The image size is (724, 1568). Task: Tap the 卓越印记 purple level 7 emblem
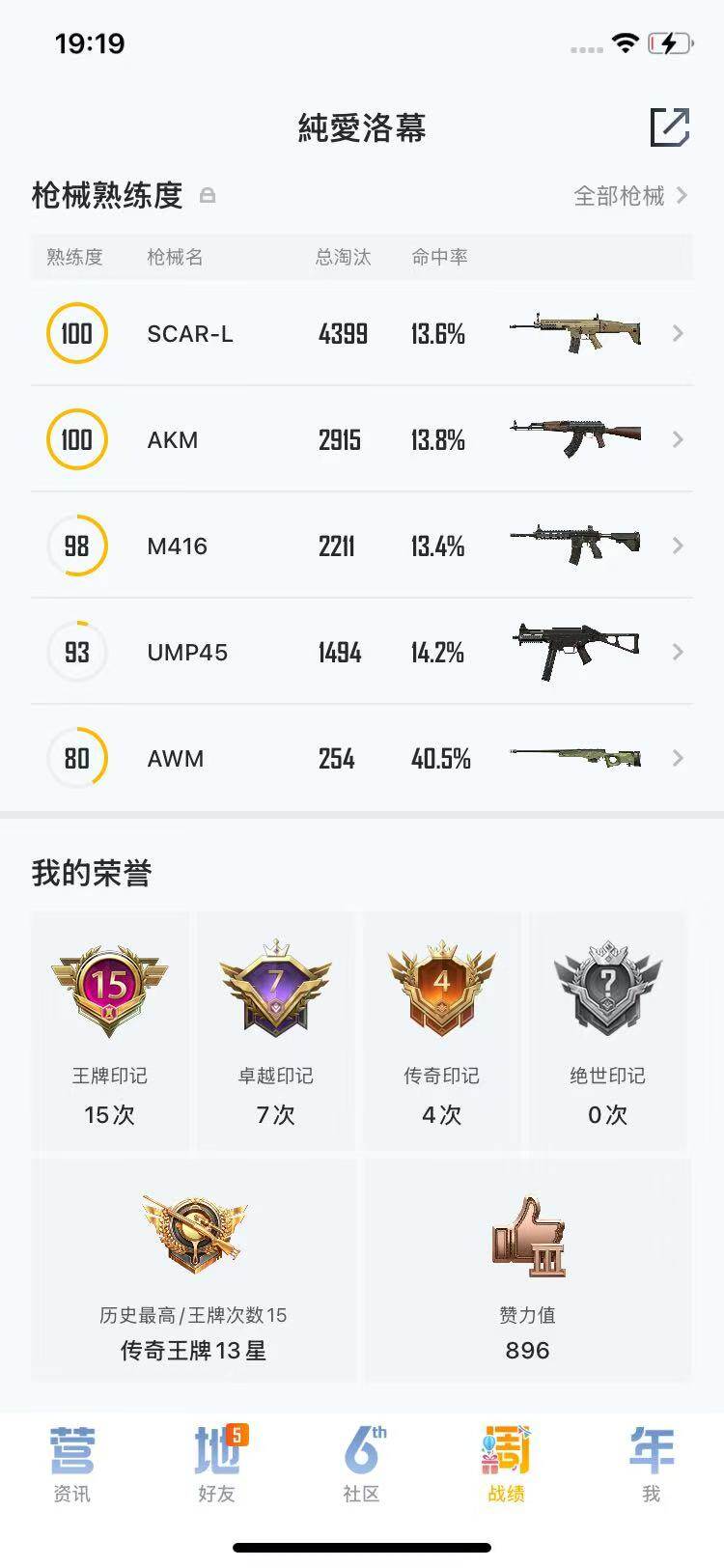pyautogui.click(x=275, y=983)
